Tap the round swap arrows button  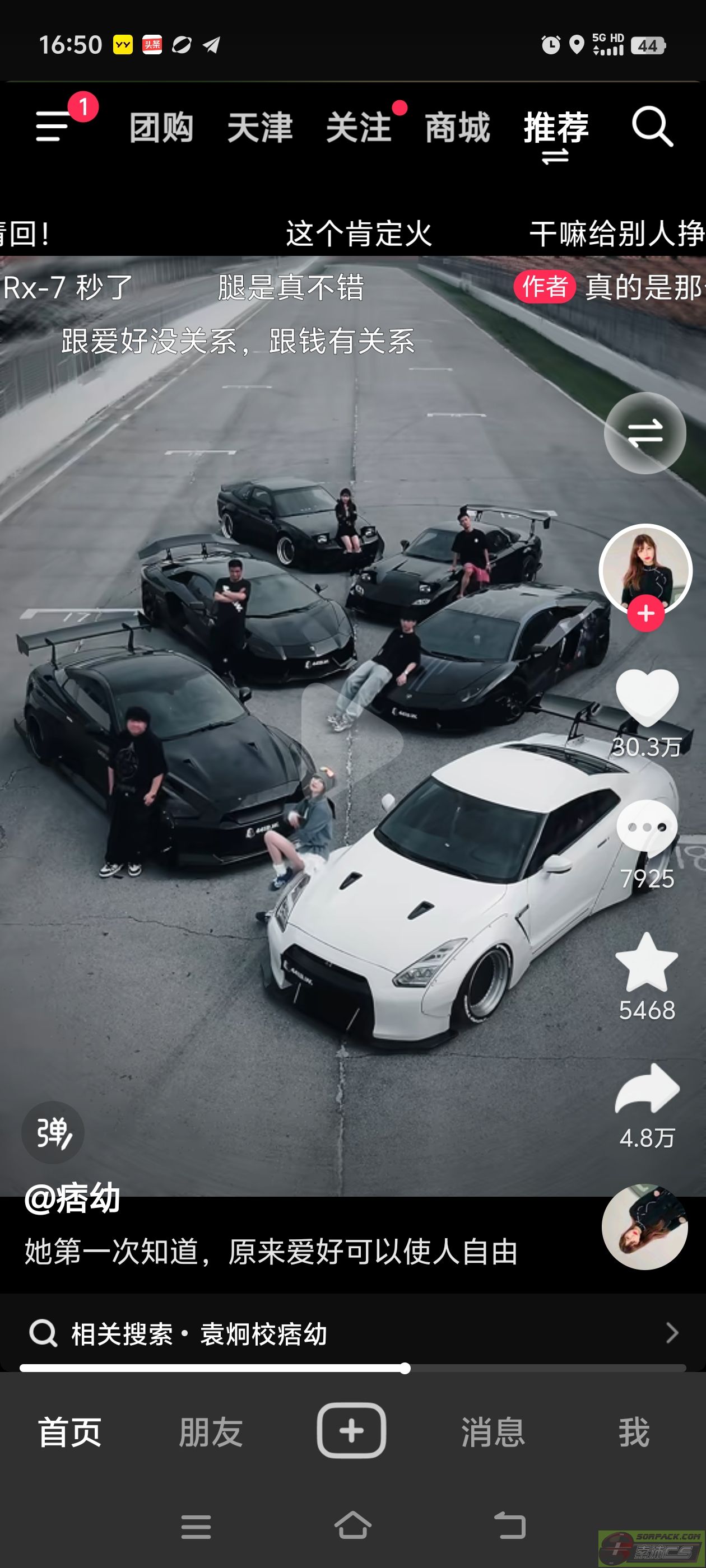click(645, 433)
